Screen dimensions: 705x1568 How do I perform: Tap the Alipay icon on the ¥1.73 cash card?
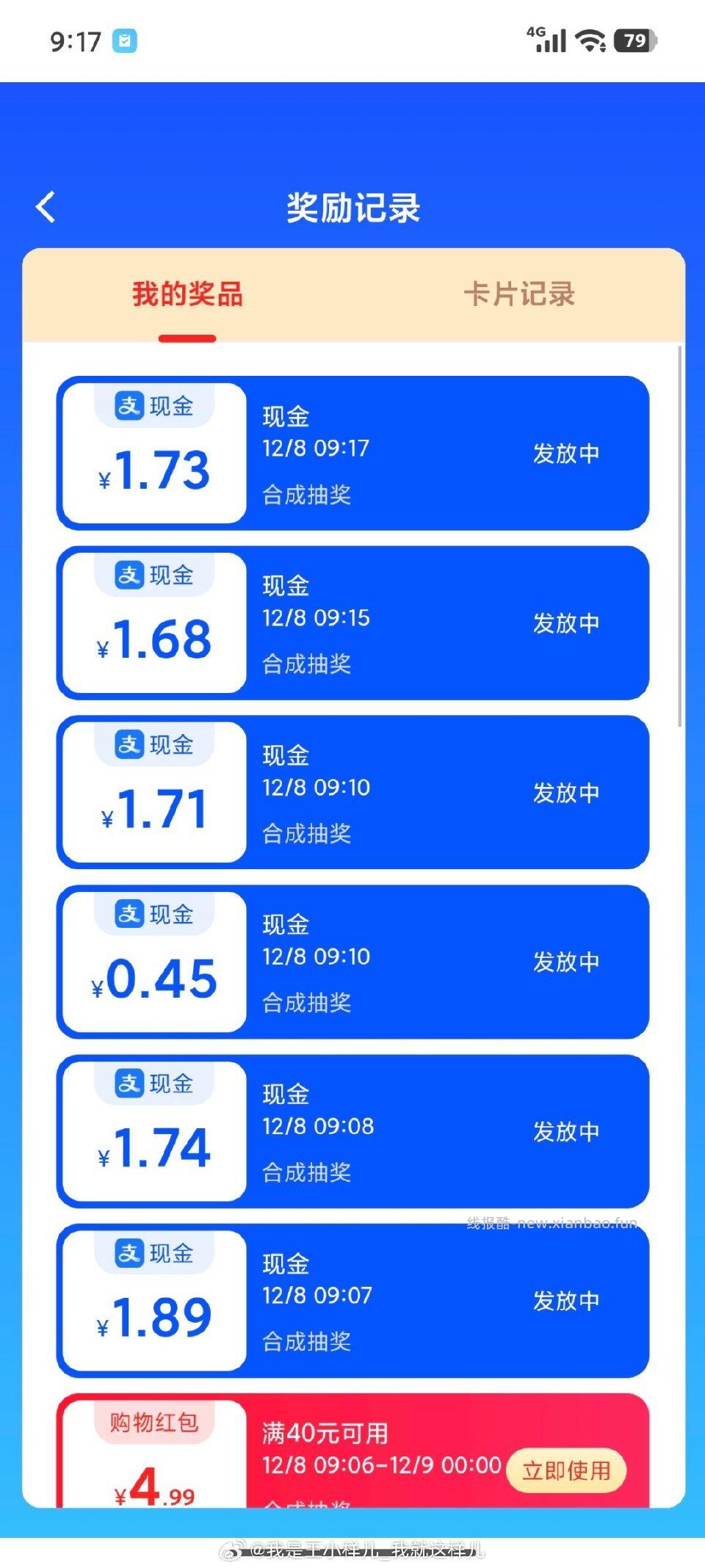pos(129,406)
